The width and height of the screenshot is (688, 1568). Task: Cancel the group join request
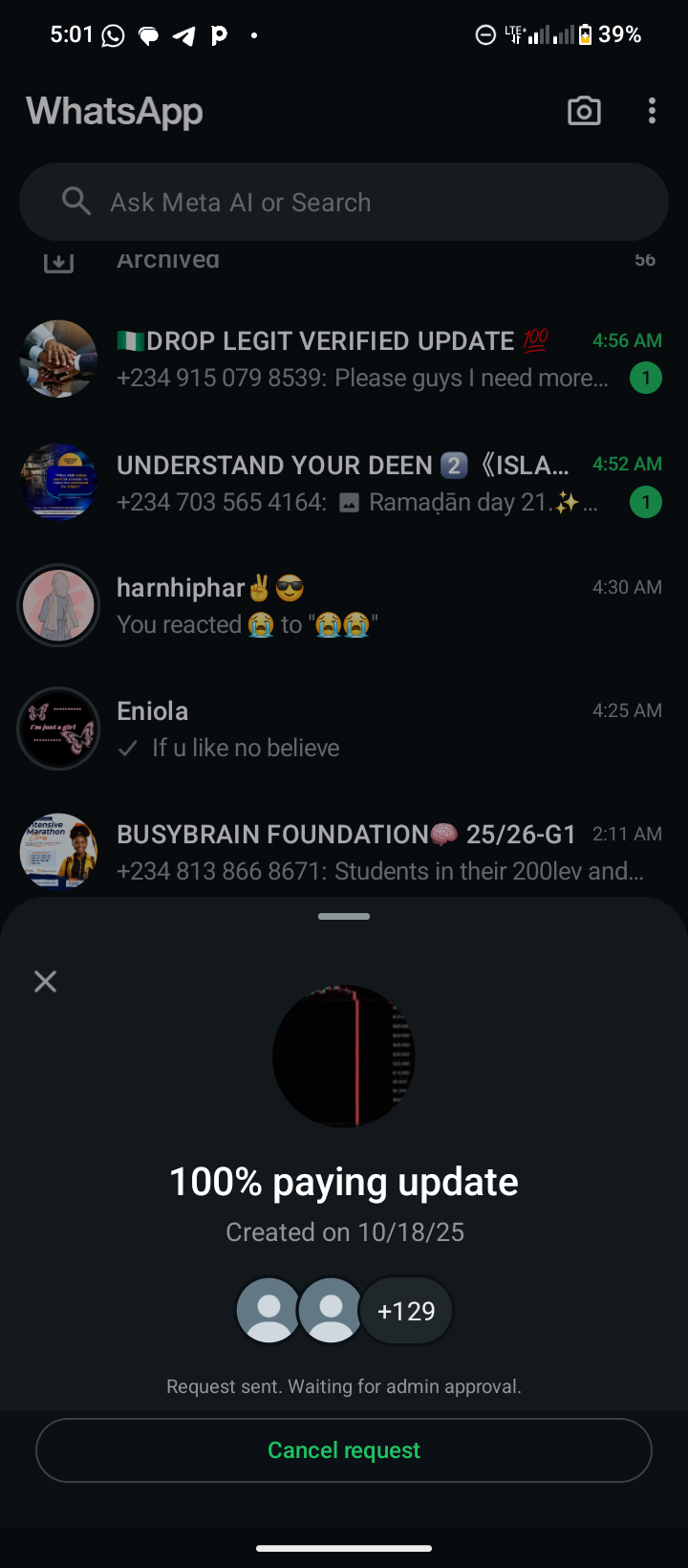coord(344,1450)
